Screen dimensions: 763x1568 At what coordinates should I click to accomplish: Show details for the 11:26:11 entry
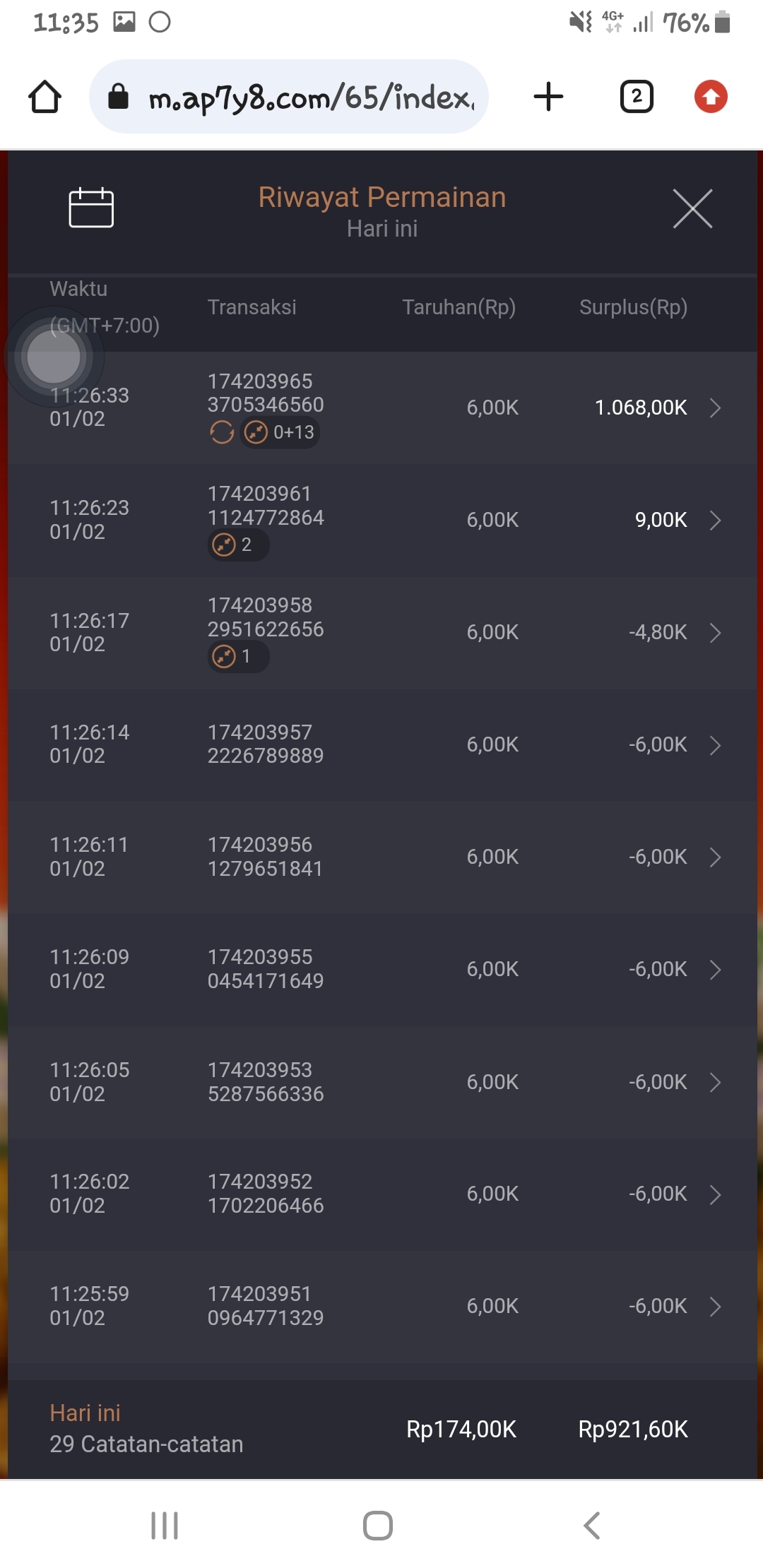(x=715, y=857)
